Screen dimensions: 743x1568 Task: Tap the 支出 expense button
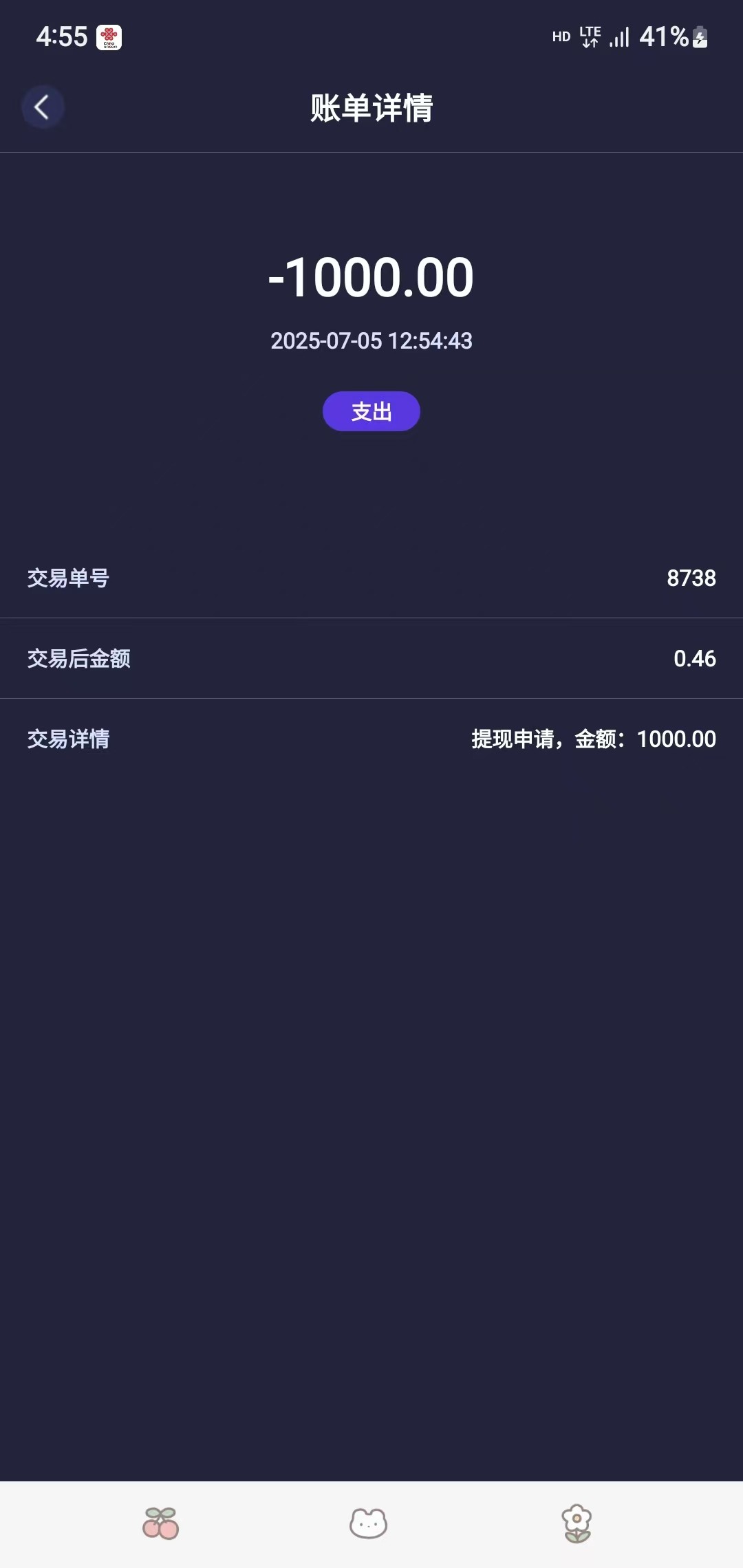(371, 411)
